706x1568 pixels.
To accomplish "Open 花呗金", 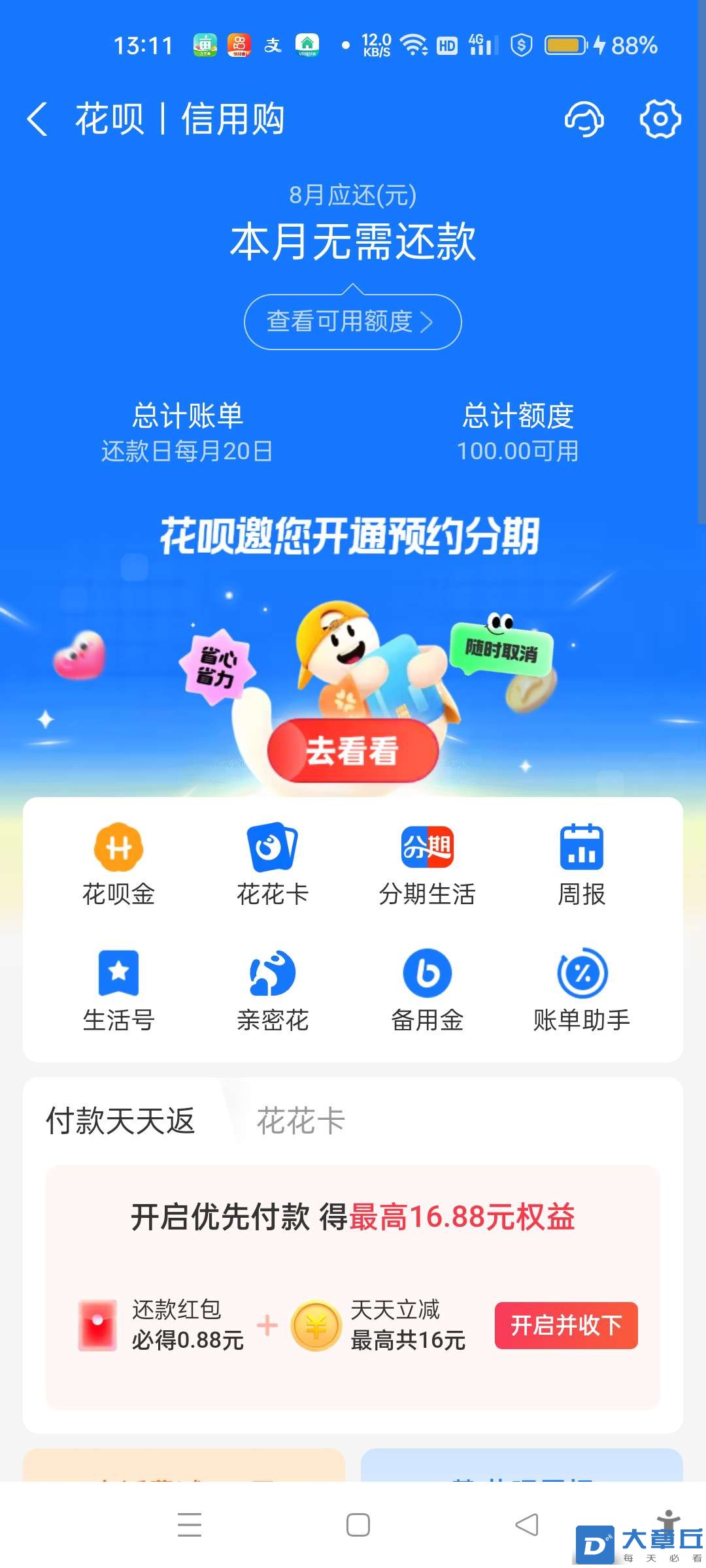I will pos(118,864).
